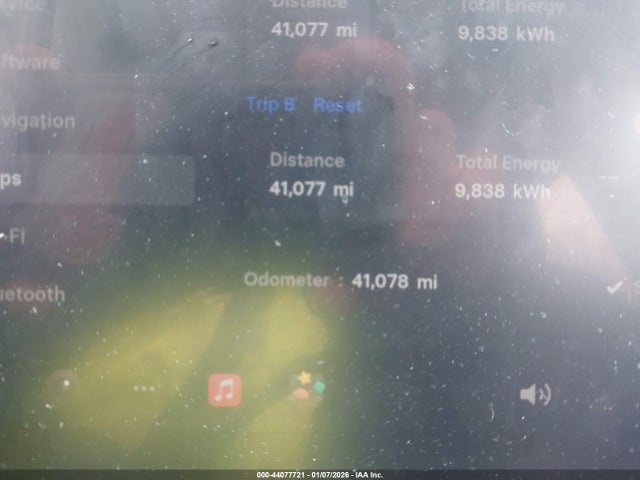This screenshot has height=480, width=640.
Task: Tap the volume speaker icon
Action: point(535,394)
